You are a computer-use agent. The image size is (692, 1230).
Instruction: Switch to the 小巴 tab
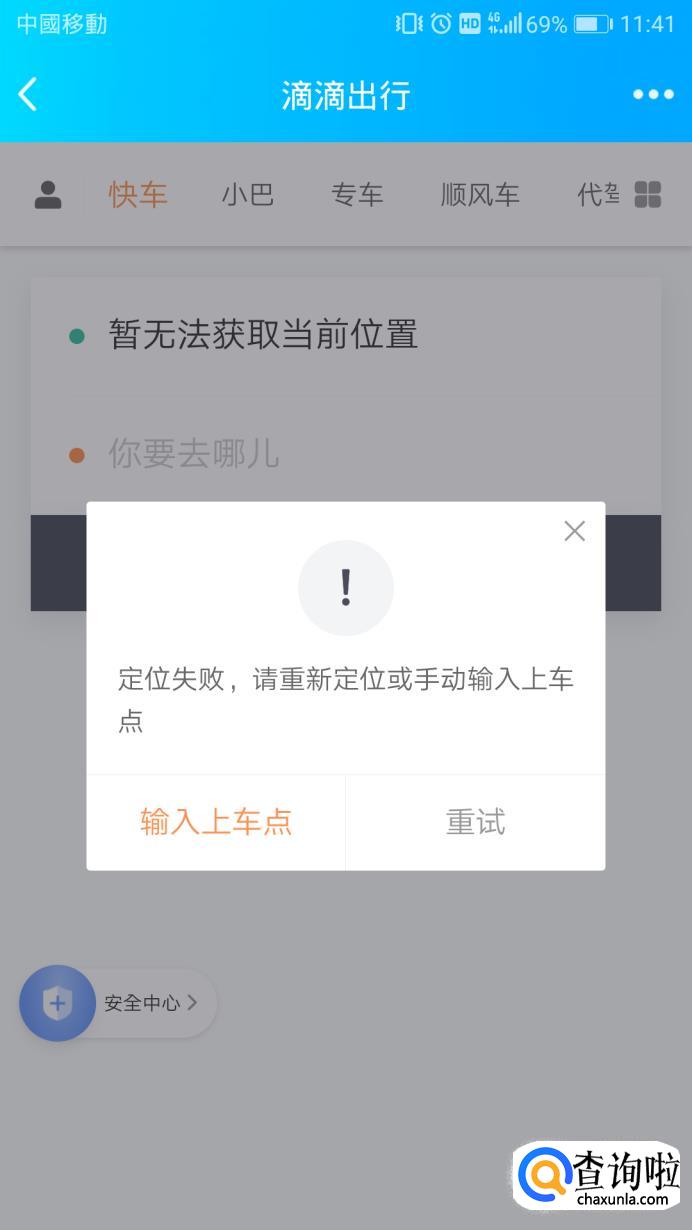point(248,194)
